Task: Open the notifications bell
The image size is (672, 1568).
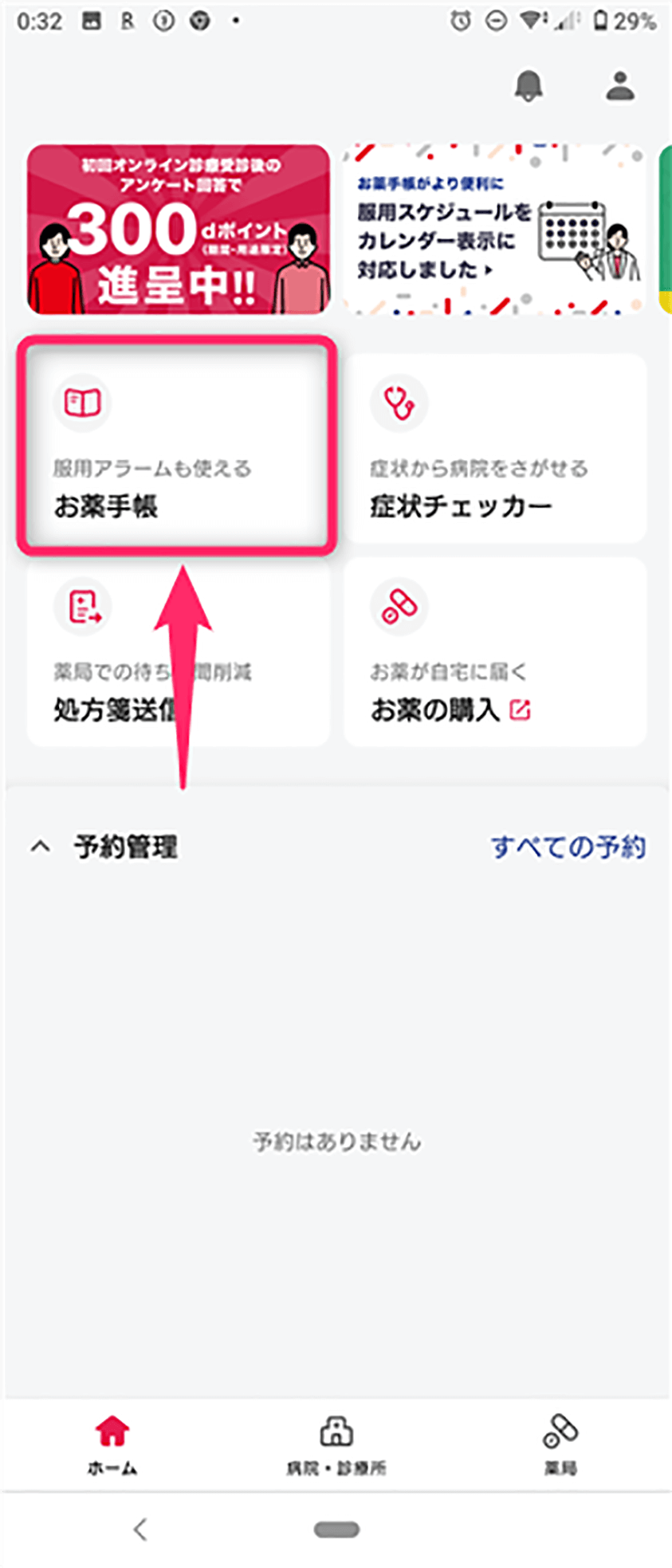Action: click(x=528, y=85)
